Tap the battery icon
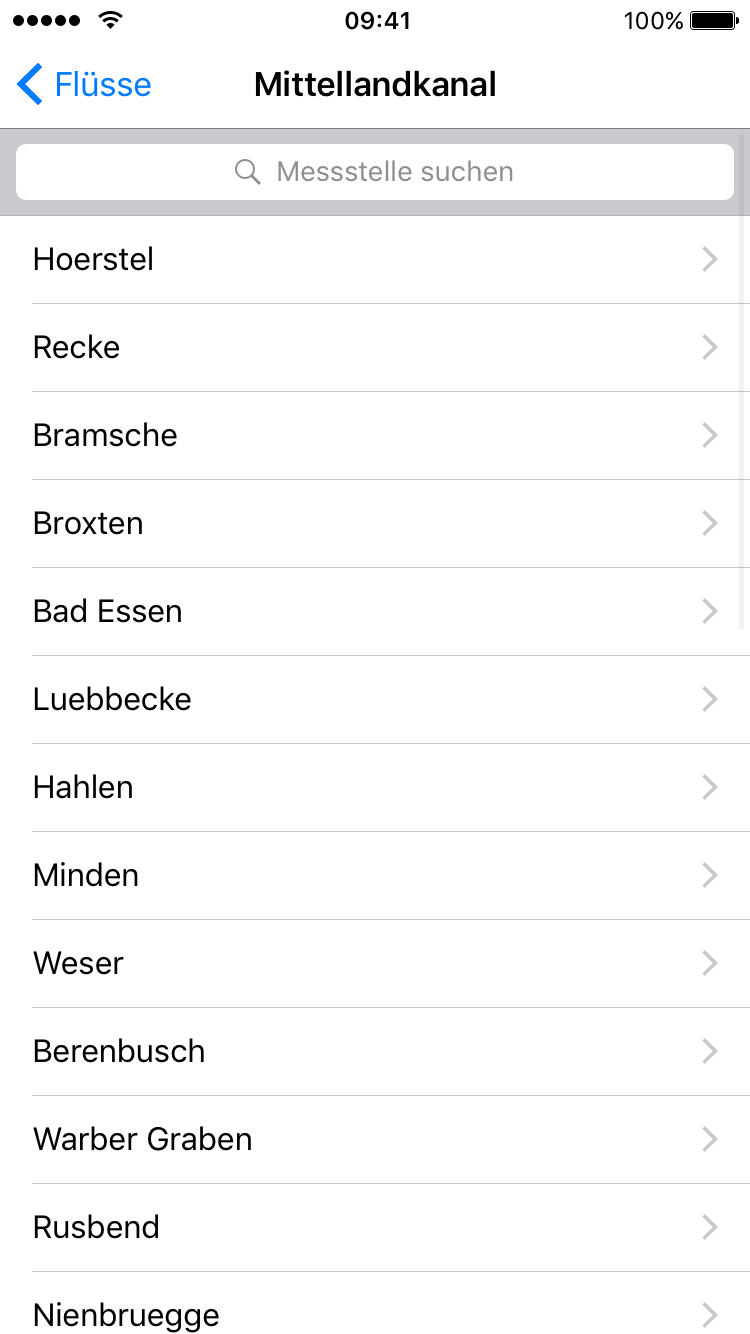Image resolution: width=750 pixels, height=1334 pixels. click(714, 19)
